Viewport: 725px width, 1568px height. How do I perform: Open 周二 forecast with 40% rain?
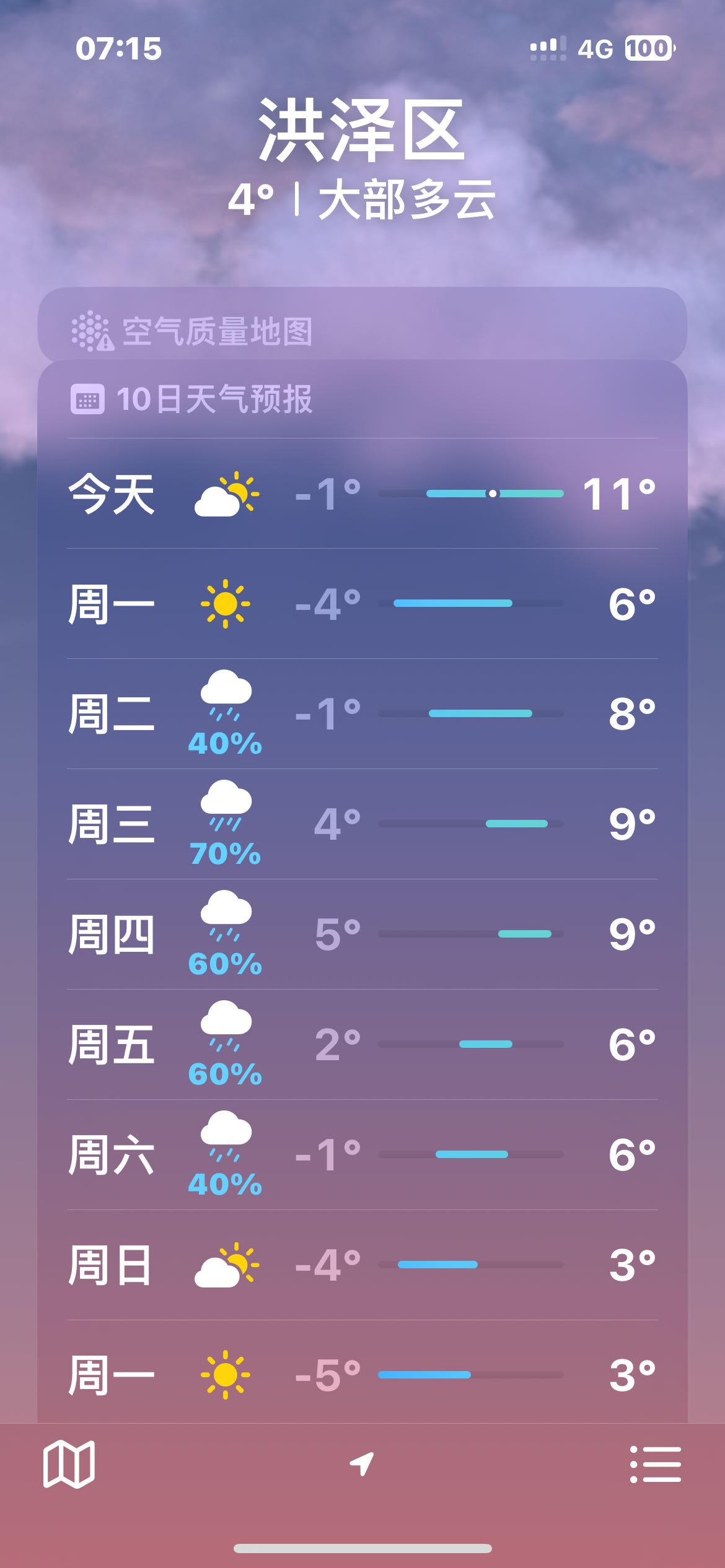coord(362,714)
